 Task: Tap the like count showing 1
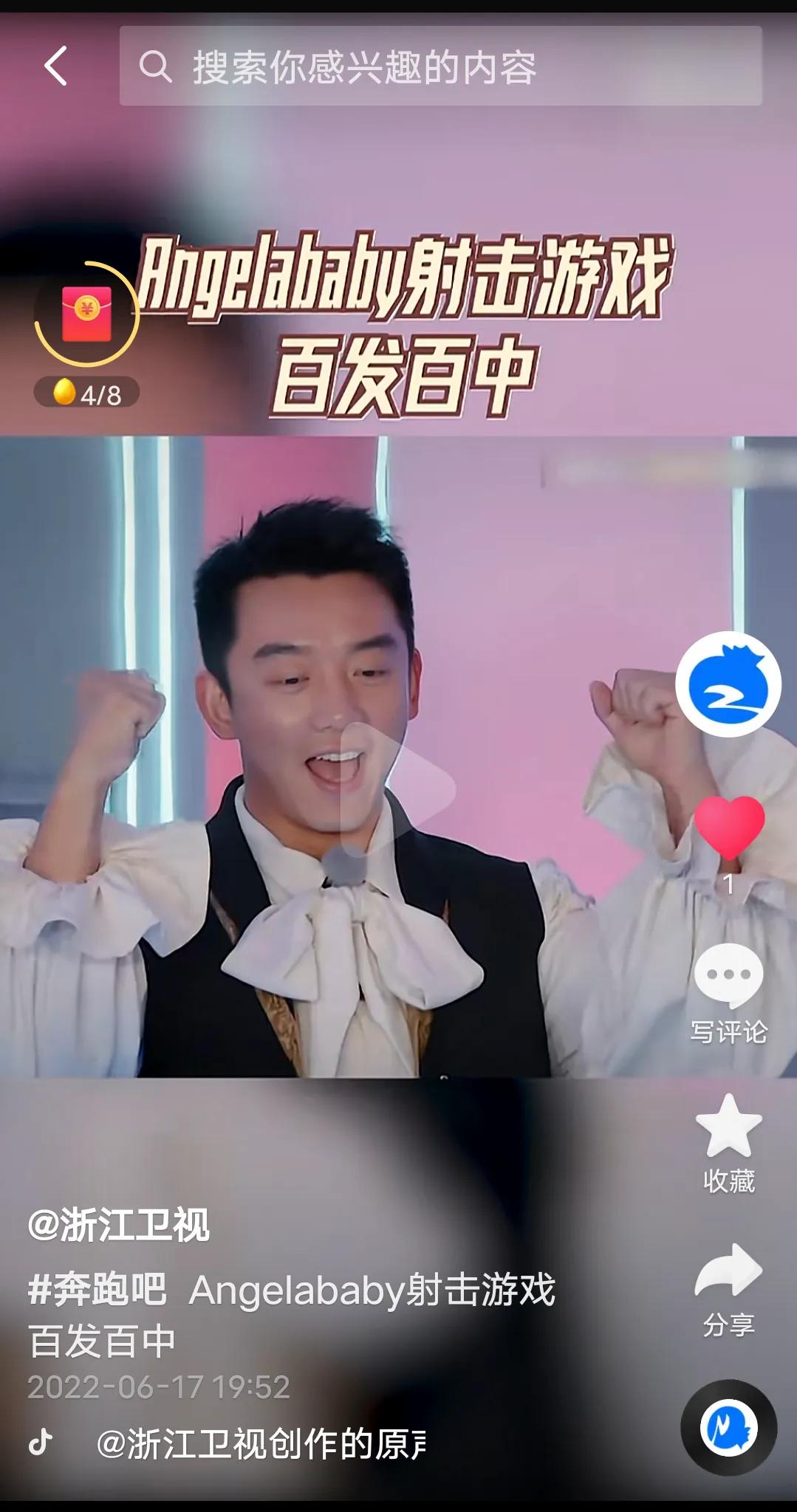(730, 884)
